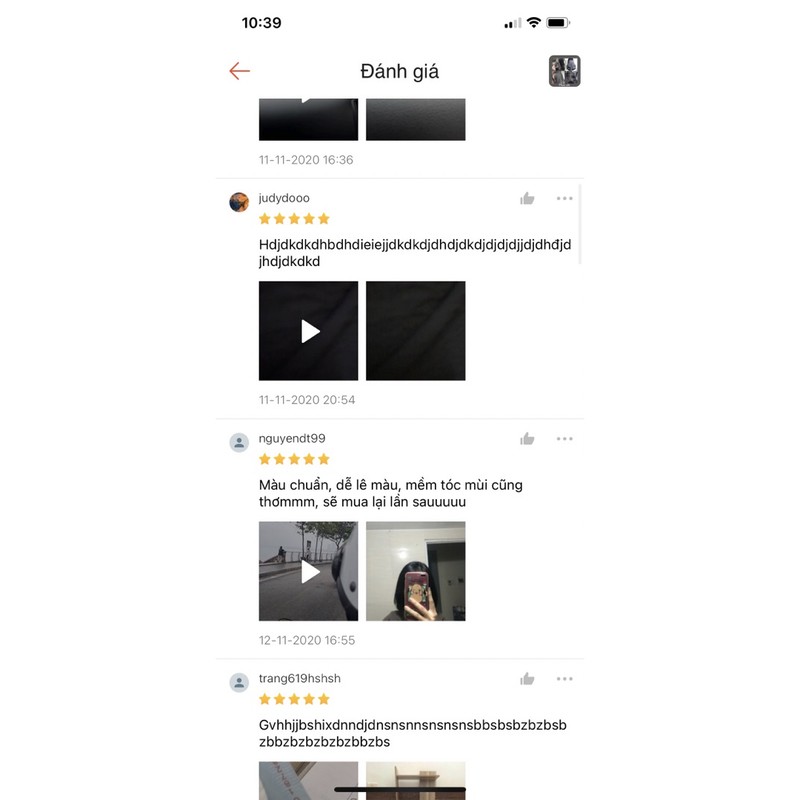
Task: Open more options on trang619hshsh's review
Action: pyautogui.click(x=564, y=679)
